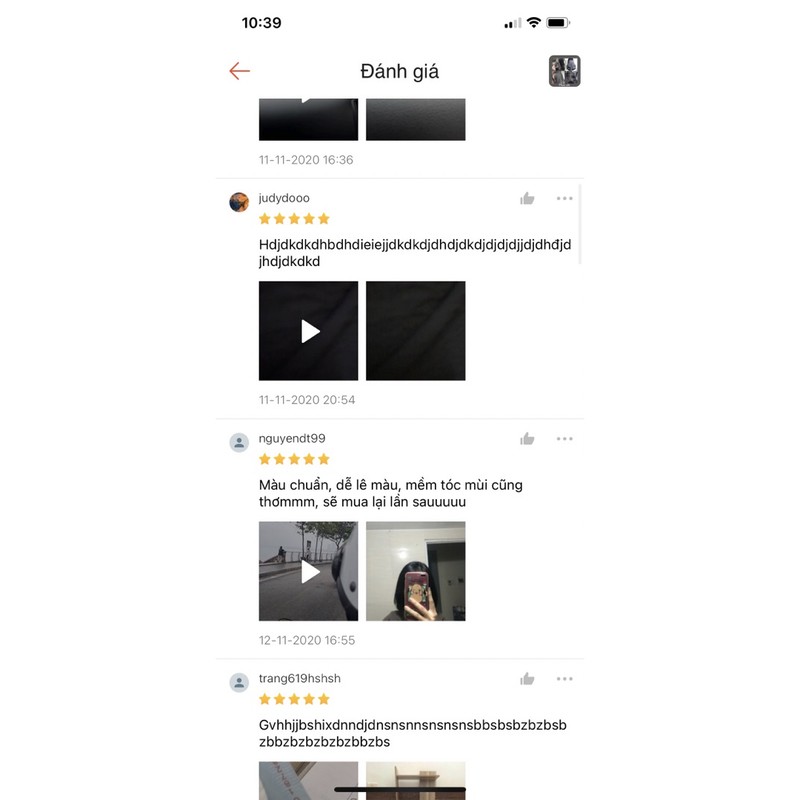
Task: Open more options on trang619hshsh's review
Action: pyautogui.click(x=564, y=679)
